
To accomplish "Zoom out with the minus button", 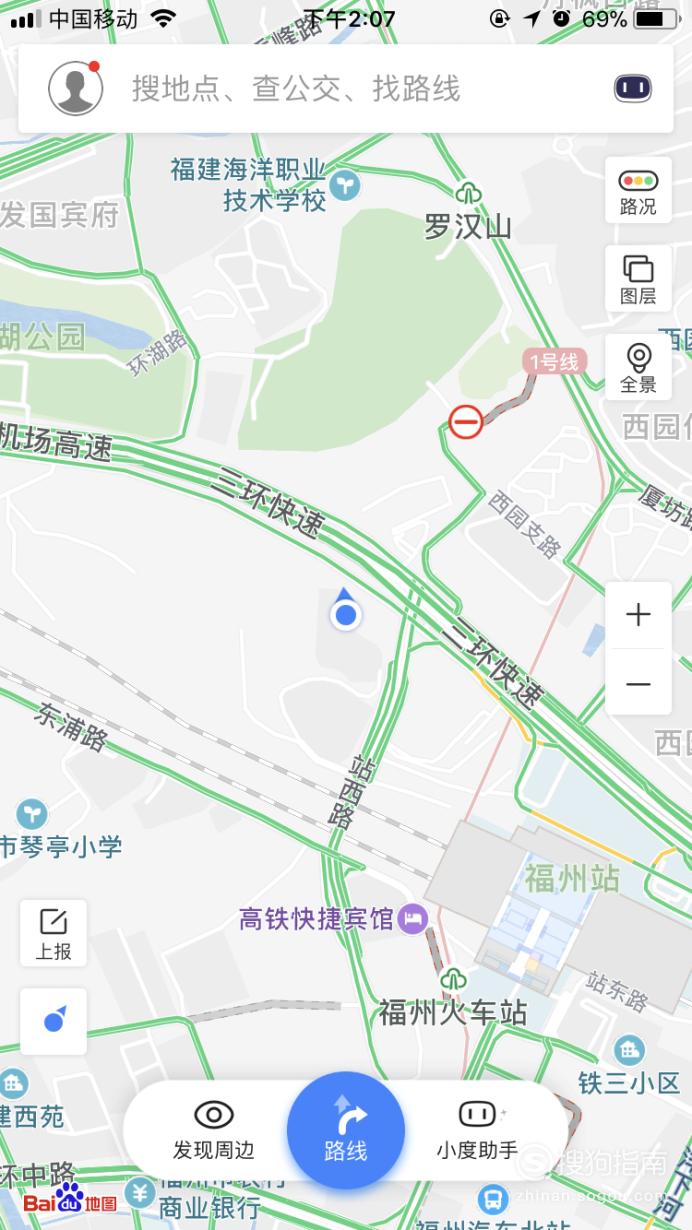I will click(x=638, y=683).
